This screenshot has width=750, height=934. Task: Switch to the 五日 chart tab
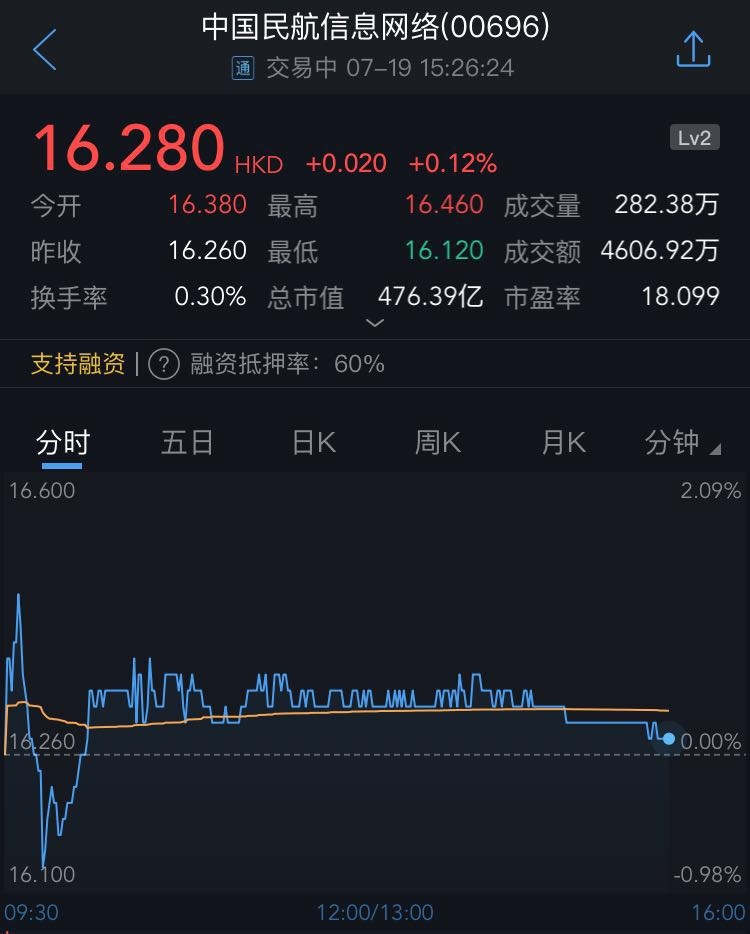[x=187, y=442]
